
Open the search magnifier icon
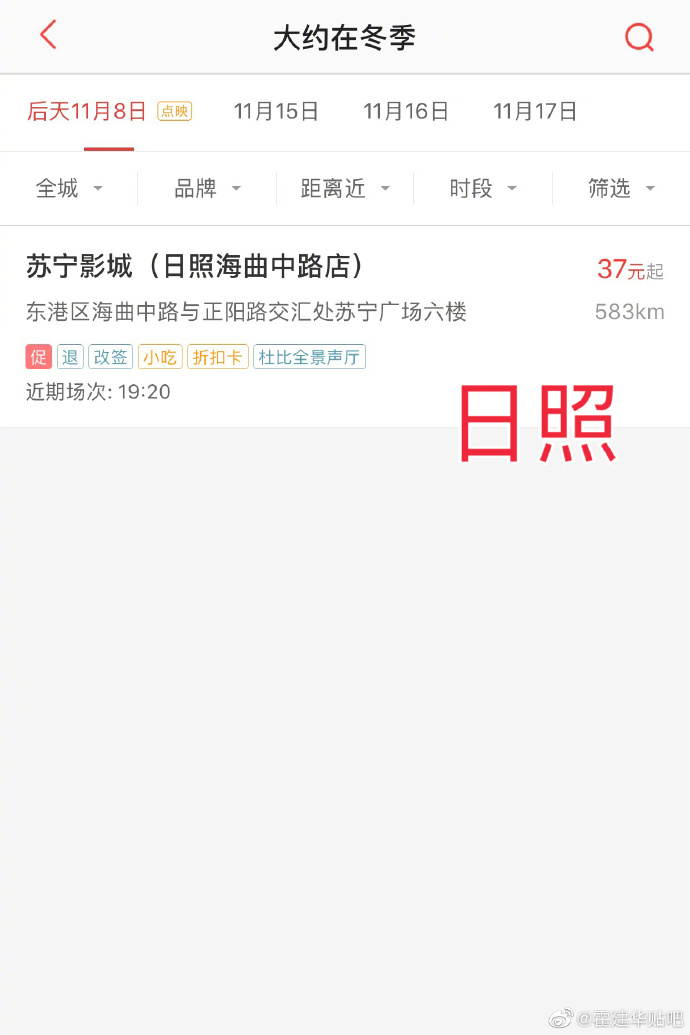click(638, 38)
